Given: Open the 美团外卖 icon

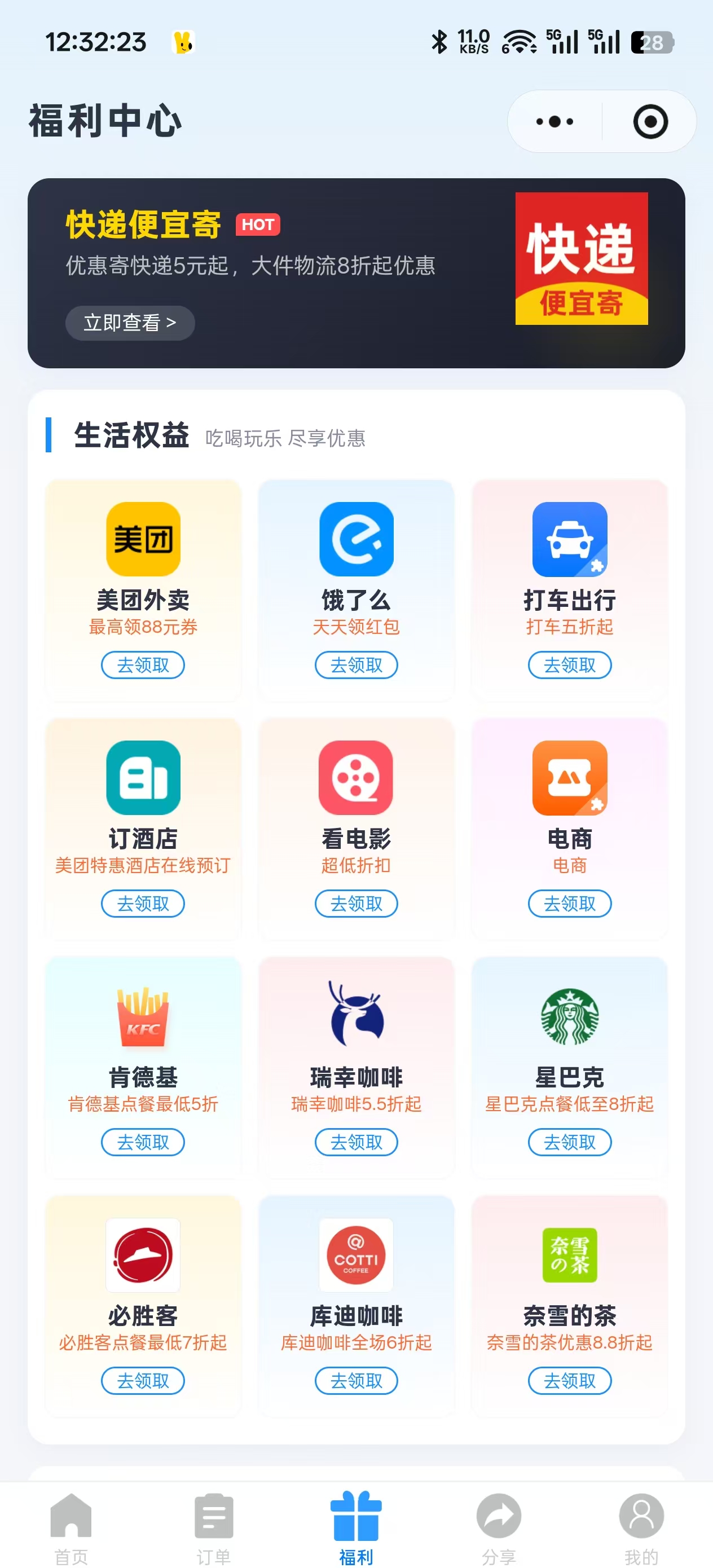Looking at the screenshot, I should pyautogui.click(x=143, y=538).
